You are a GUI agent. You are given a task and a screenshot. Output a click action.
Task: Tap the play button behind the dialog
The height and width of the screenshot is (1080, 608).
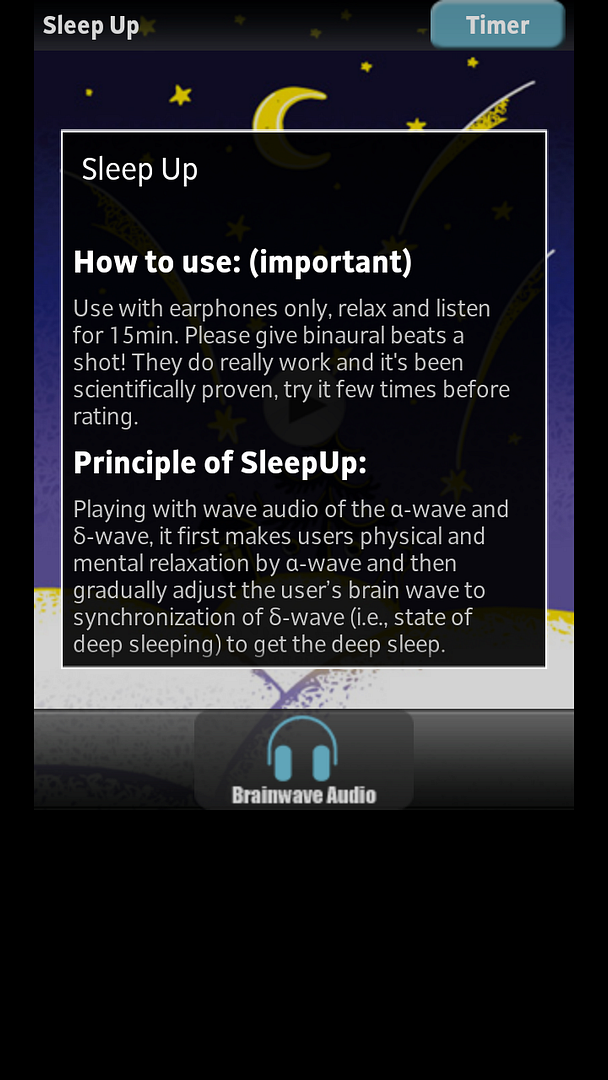point(304,408)
